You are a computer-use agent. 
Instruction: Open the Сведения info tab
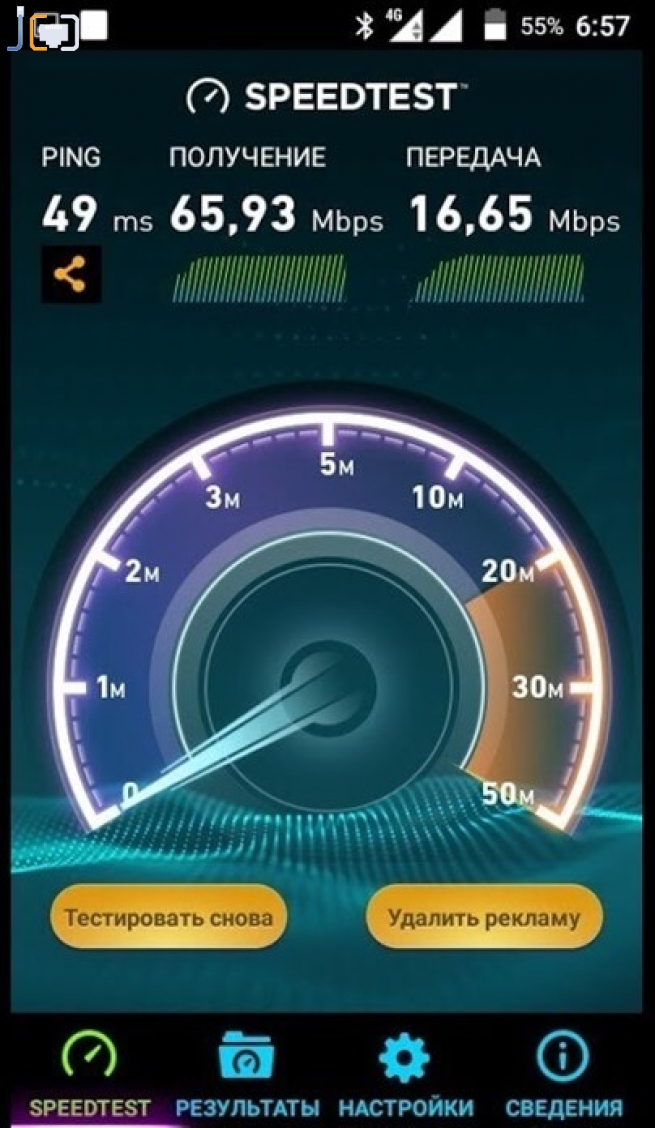[x=563, y=1075]
